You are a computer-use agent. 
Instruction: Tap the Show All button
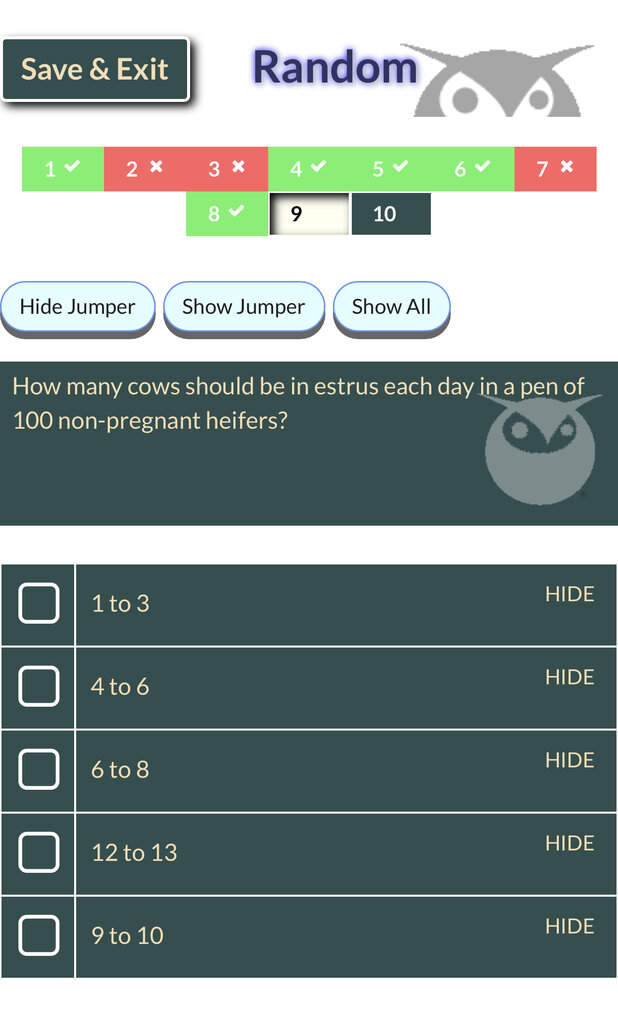click(391, 307)
